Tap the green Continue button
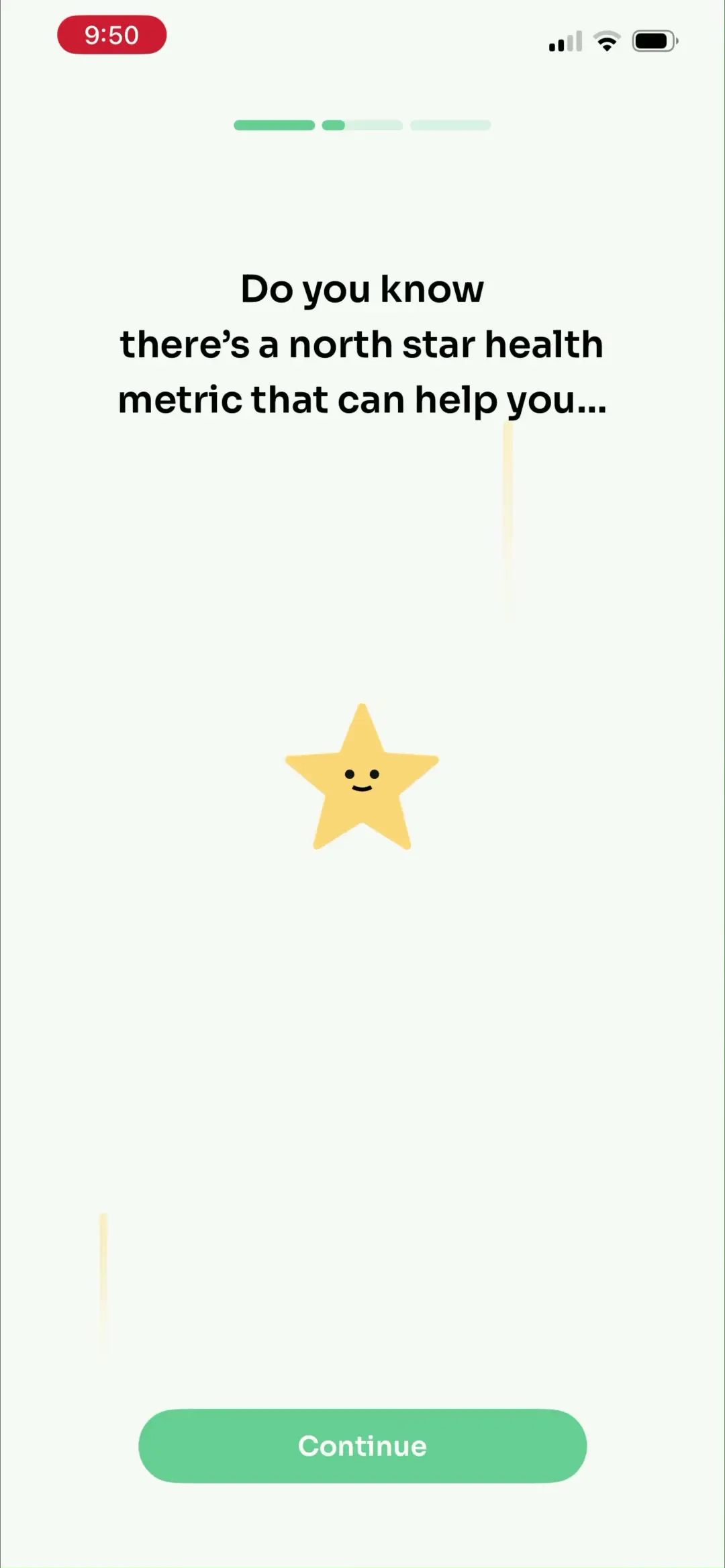The width and height of the screenshot is (725, 1568). pyautogui.click(x=362, y=1446)
